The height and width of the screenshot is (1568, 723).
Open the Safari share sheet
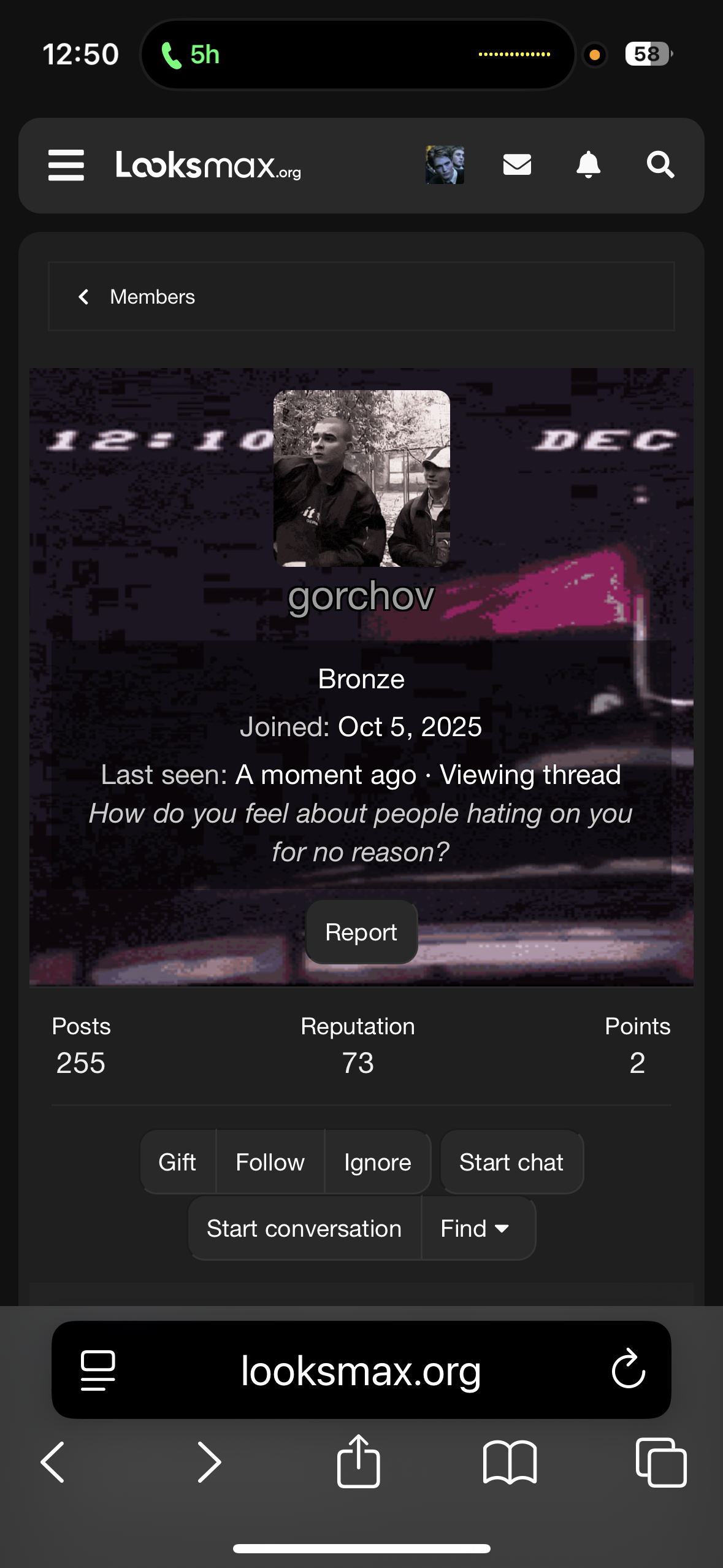tap(358, 1461)
